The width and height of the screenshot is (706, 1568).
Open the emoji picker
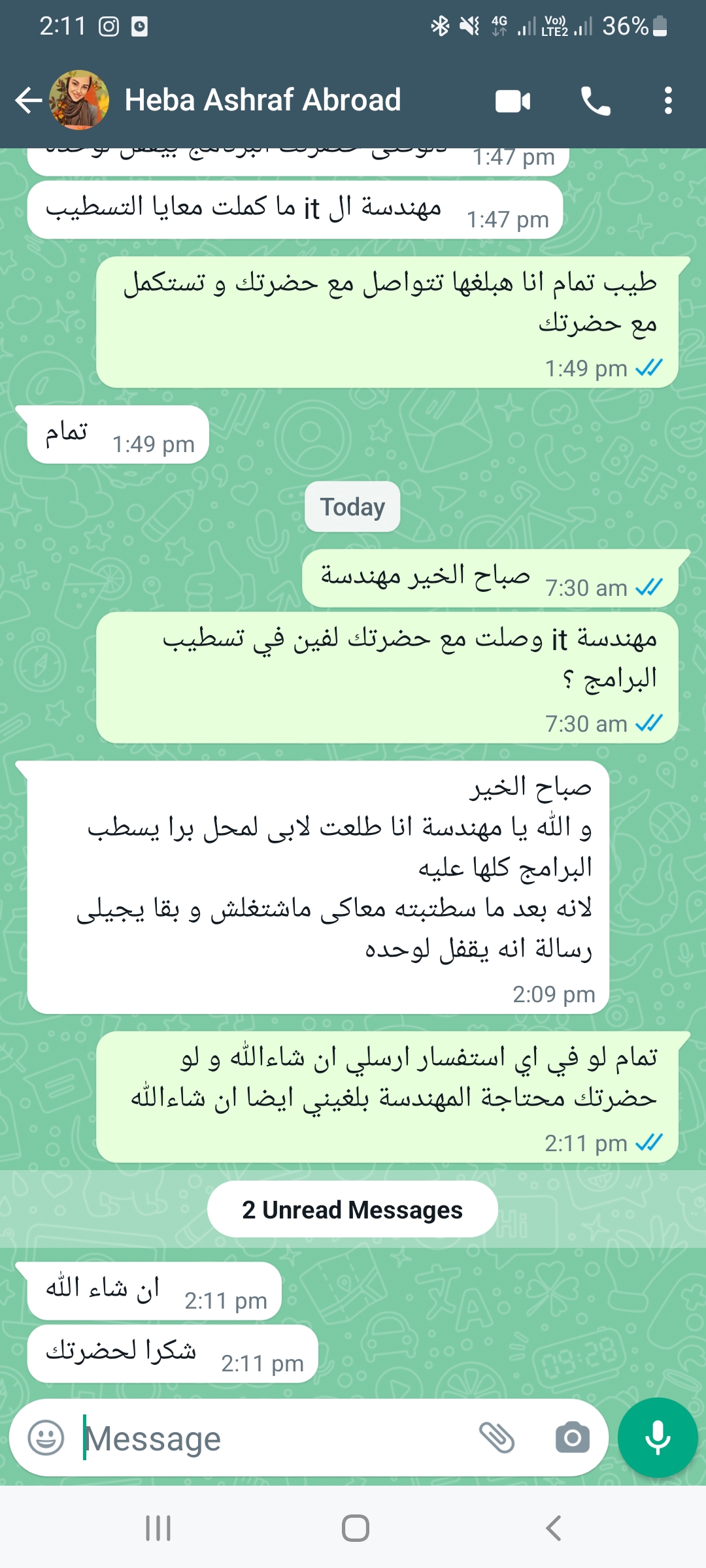coord(46,1437)
